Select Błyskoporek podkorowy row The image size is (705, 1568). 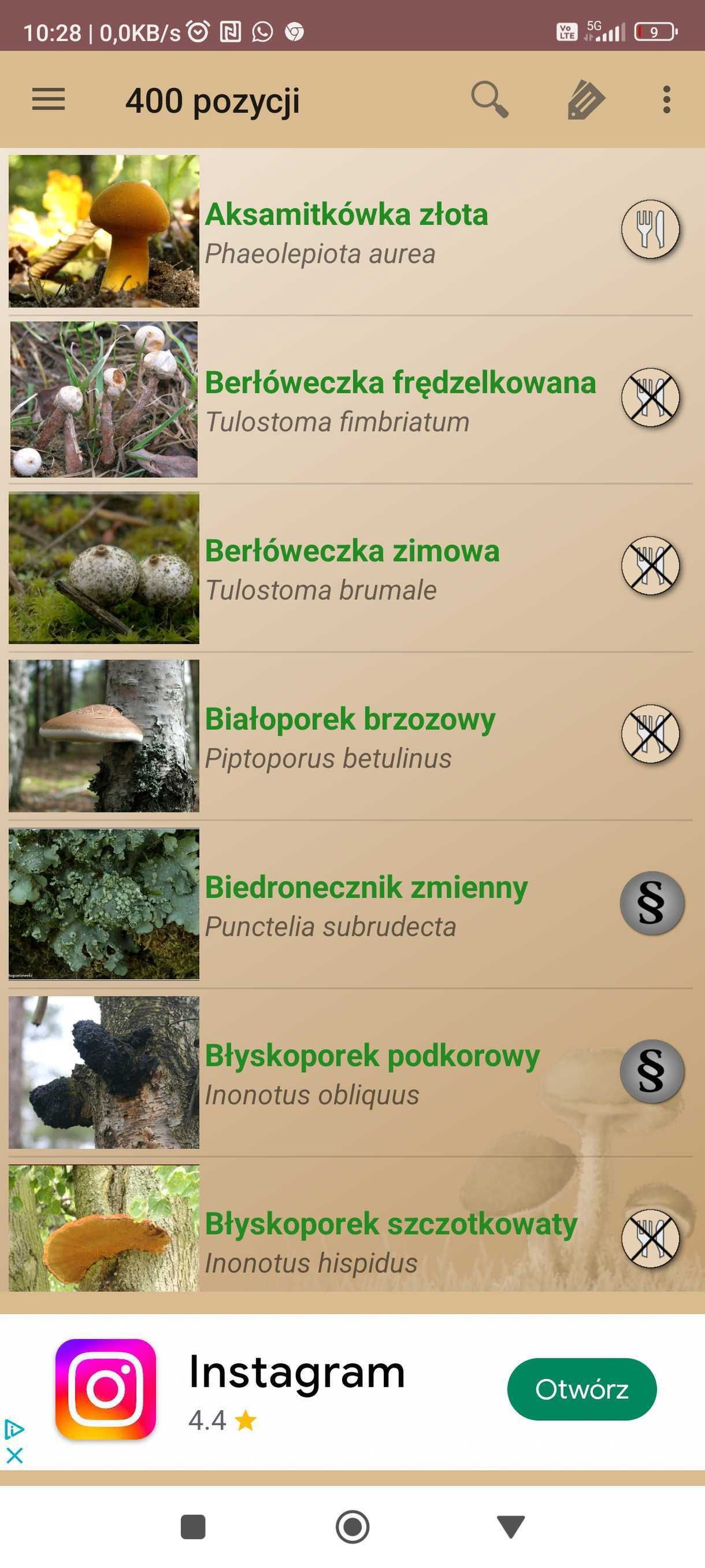coord(350,1072)
